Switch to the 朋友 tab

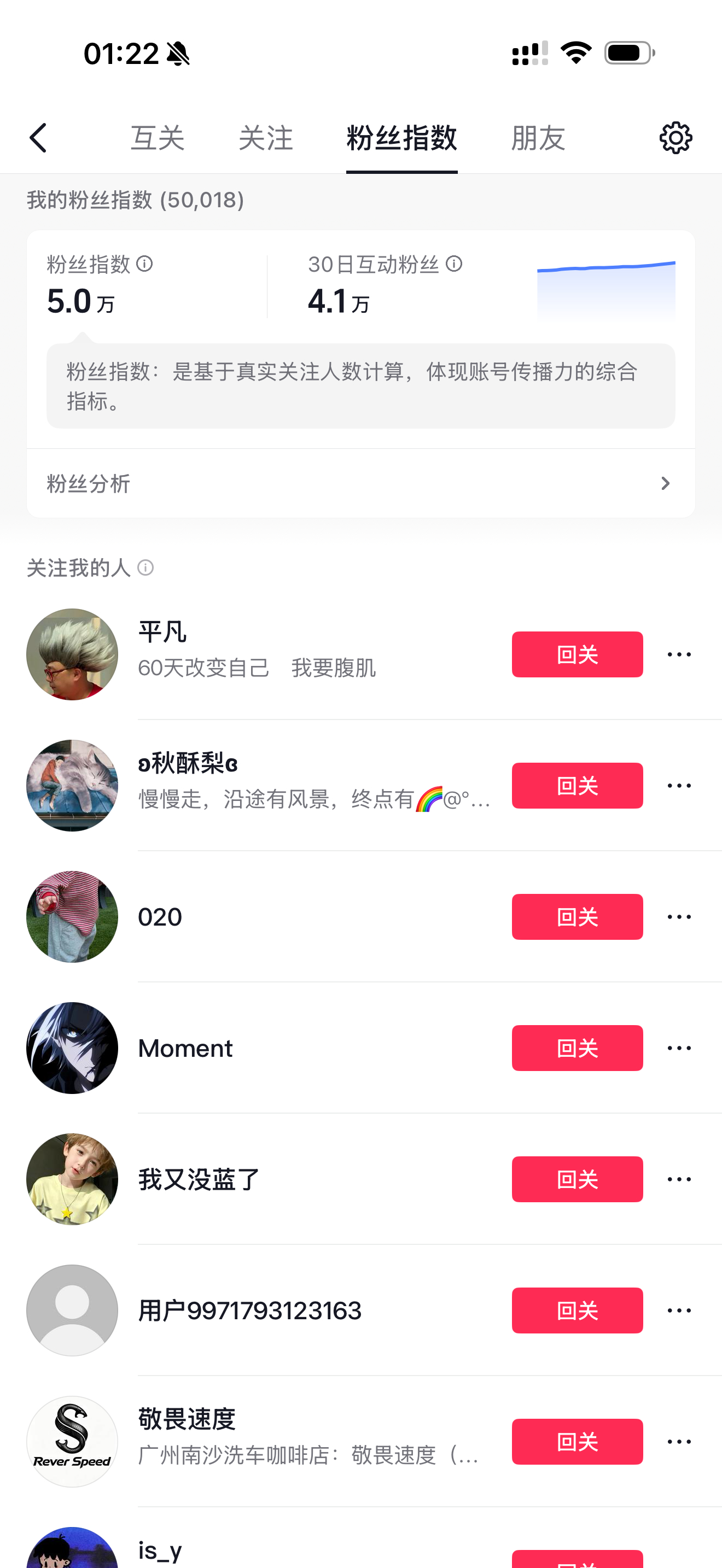(538, 138)
